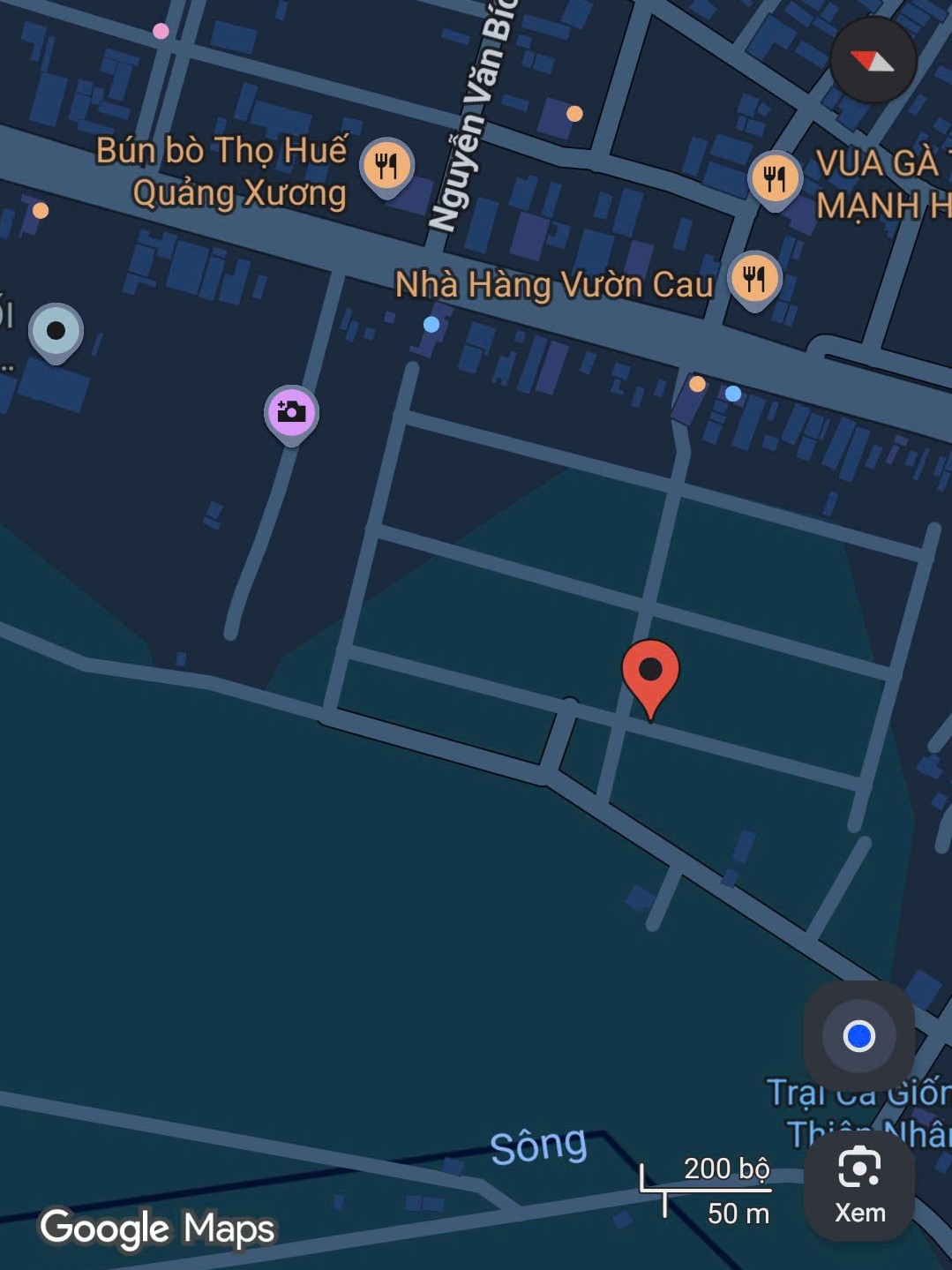Select the orange dot near Bún bò label
Screen dimensions: 952x1270
(39, 210)
